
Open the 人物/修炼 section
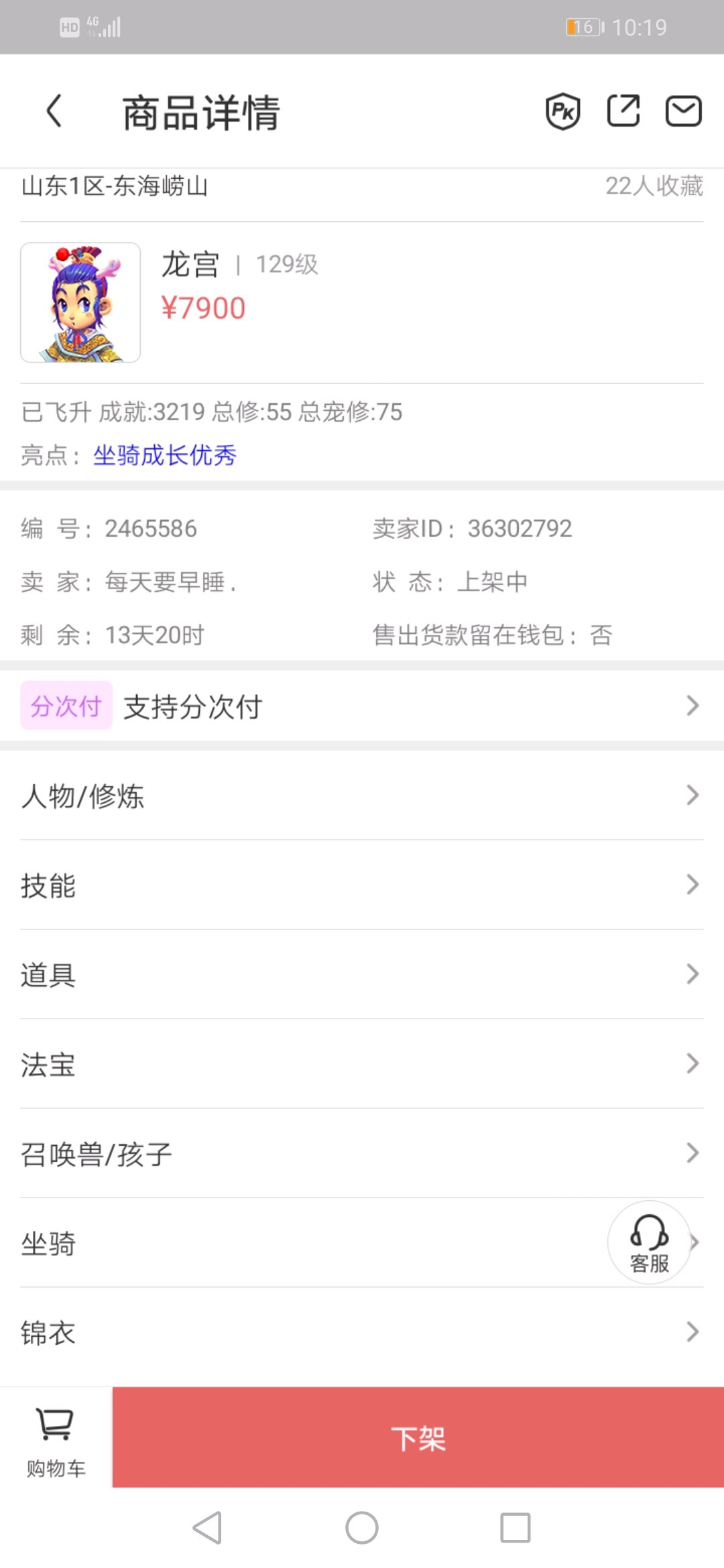tap(362, 795)
